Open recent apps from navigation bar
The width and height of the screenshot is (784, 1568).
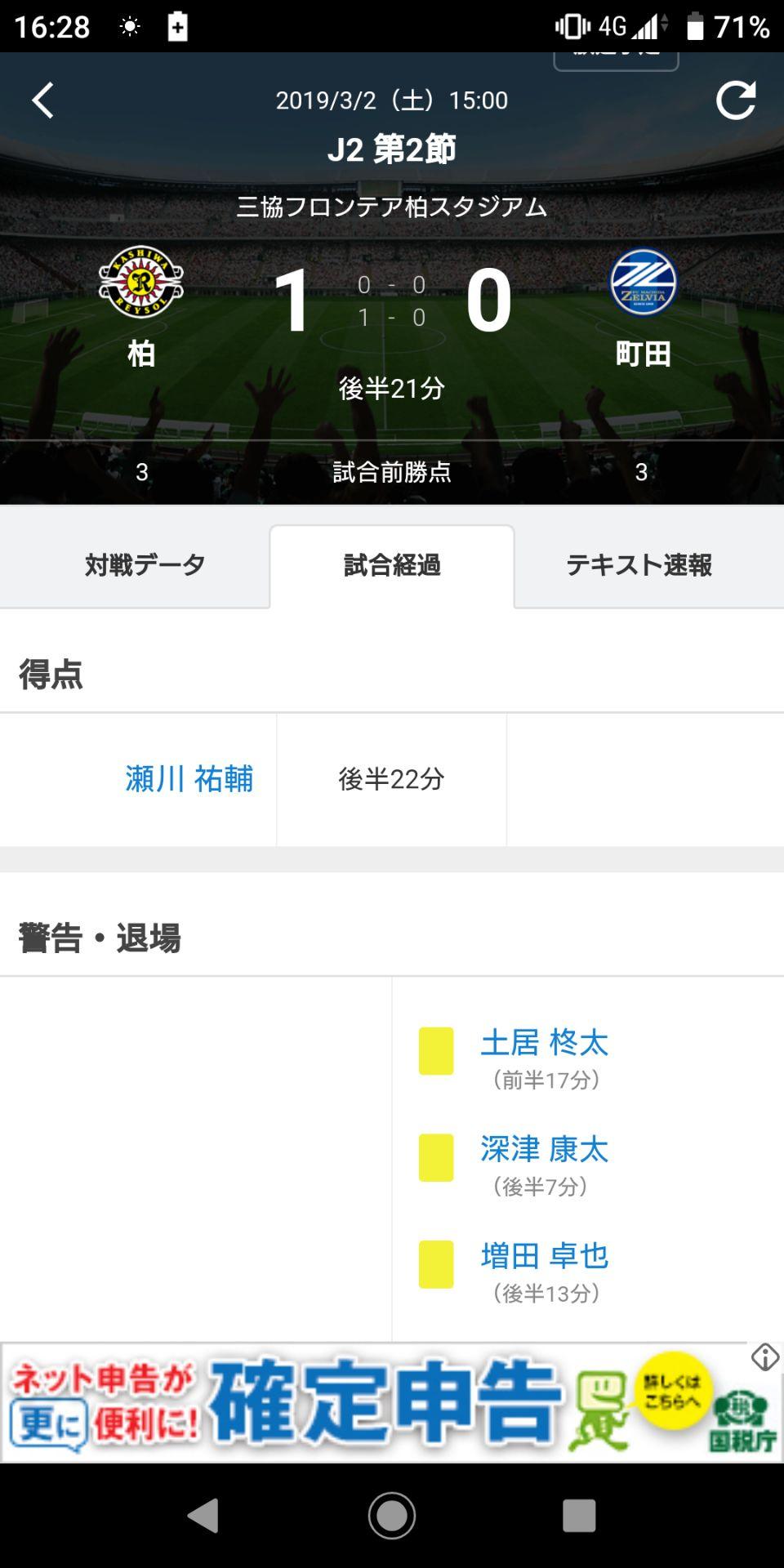(x=579, y=1516)
